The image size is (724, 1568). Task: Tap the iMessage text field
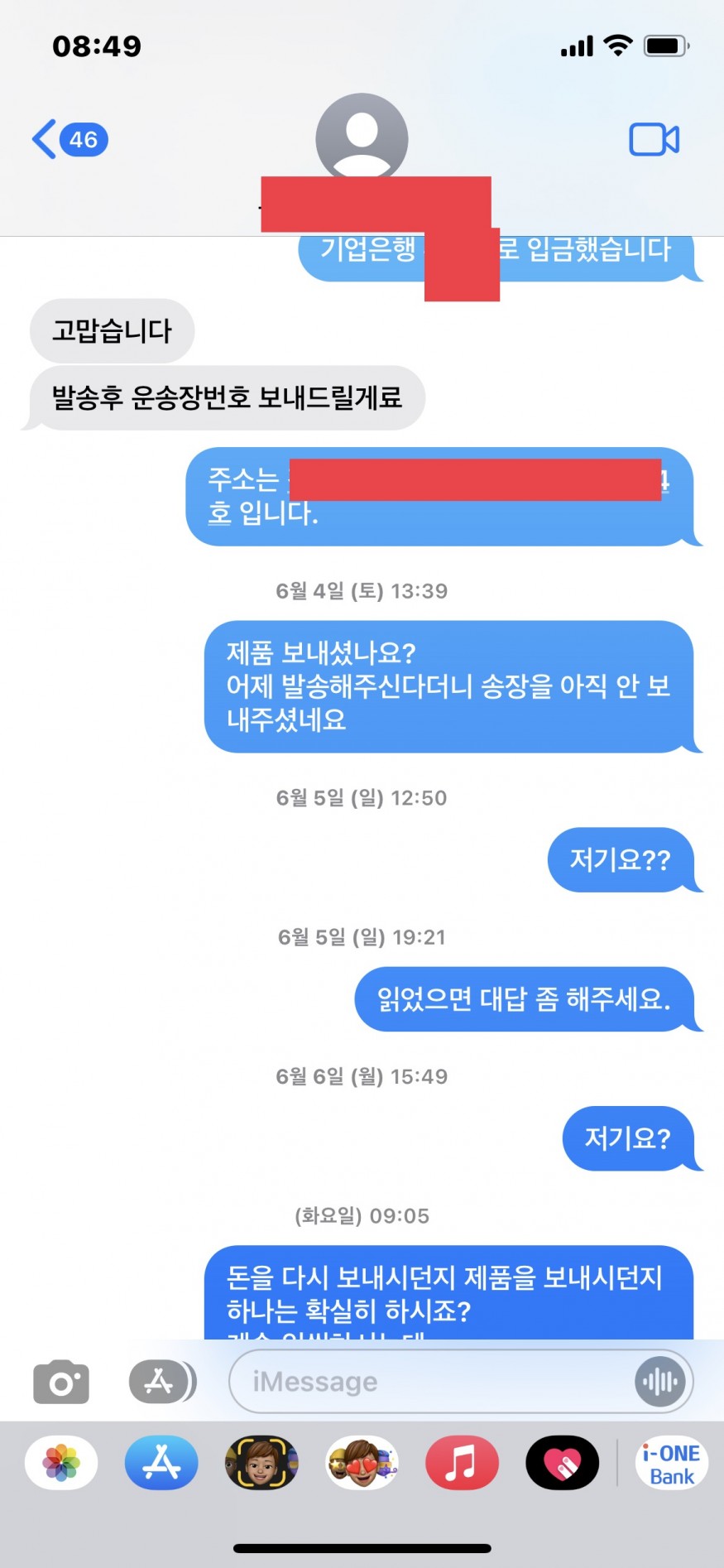(430, 1381)
